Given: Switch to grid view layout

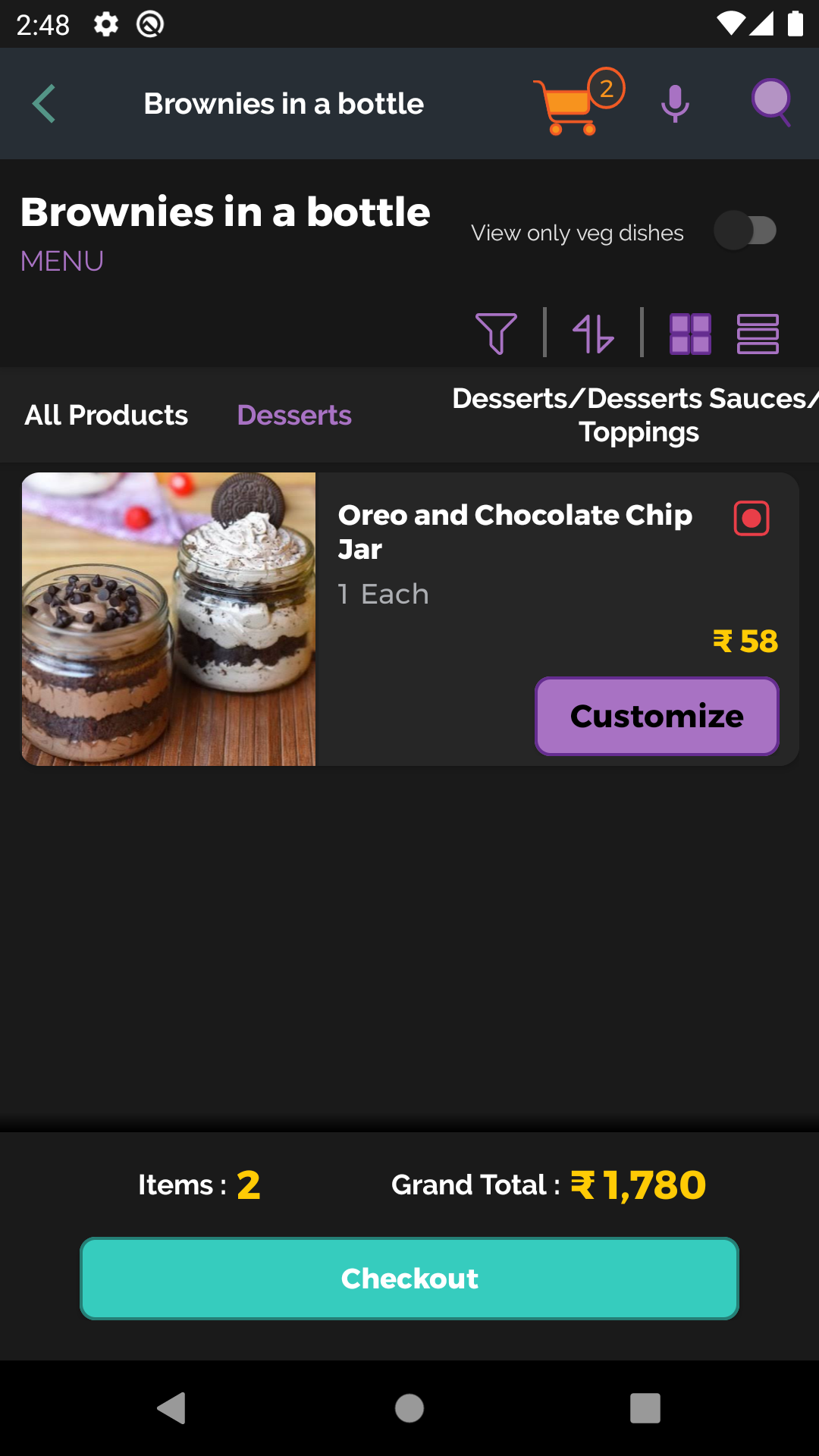Looking at the screenshot, I should (690, 334).
